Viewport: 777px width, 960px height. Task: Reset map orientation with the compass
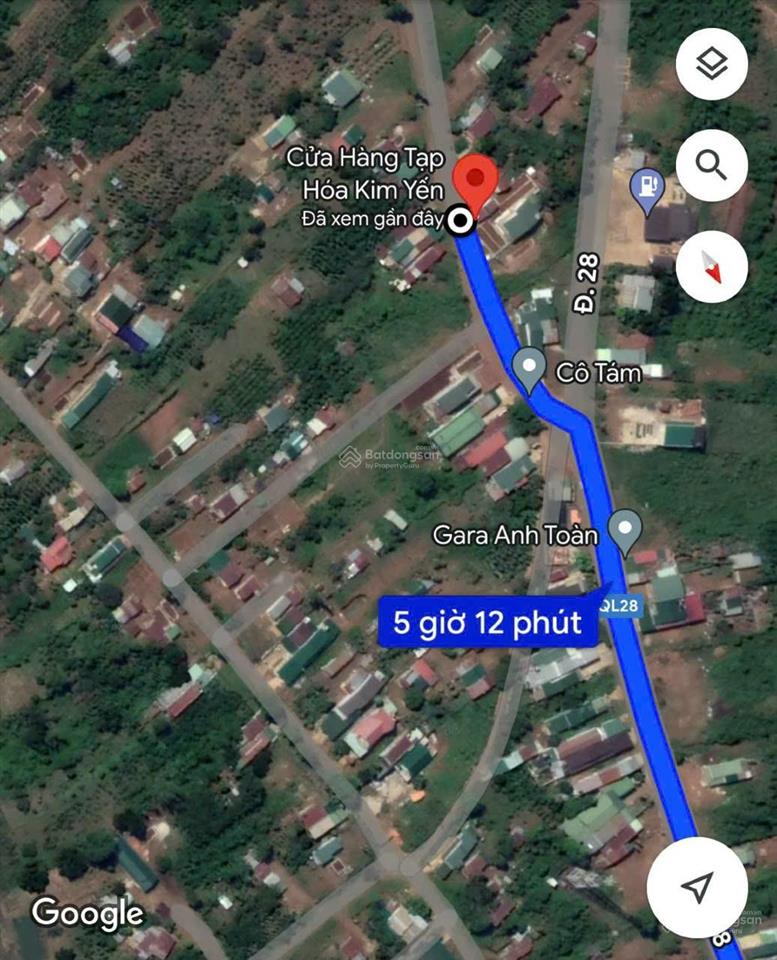[712, 266]
